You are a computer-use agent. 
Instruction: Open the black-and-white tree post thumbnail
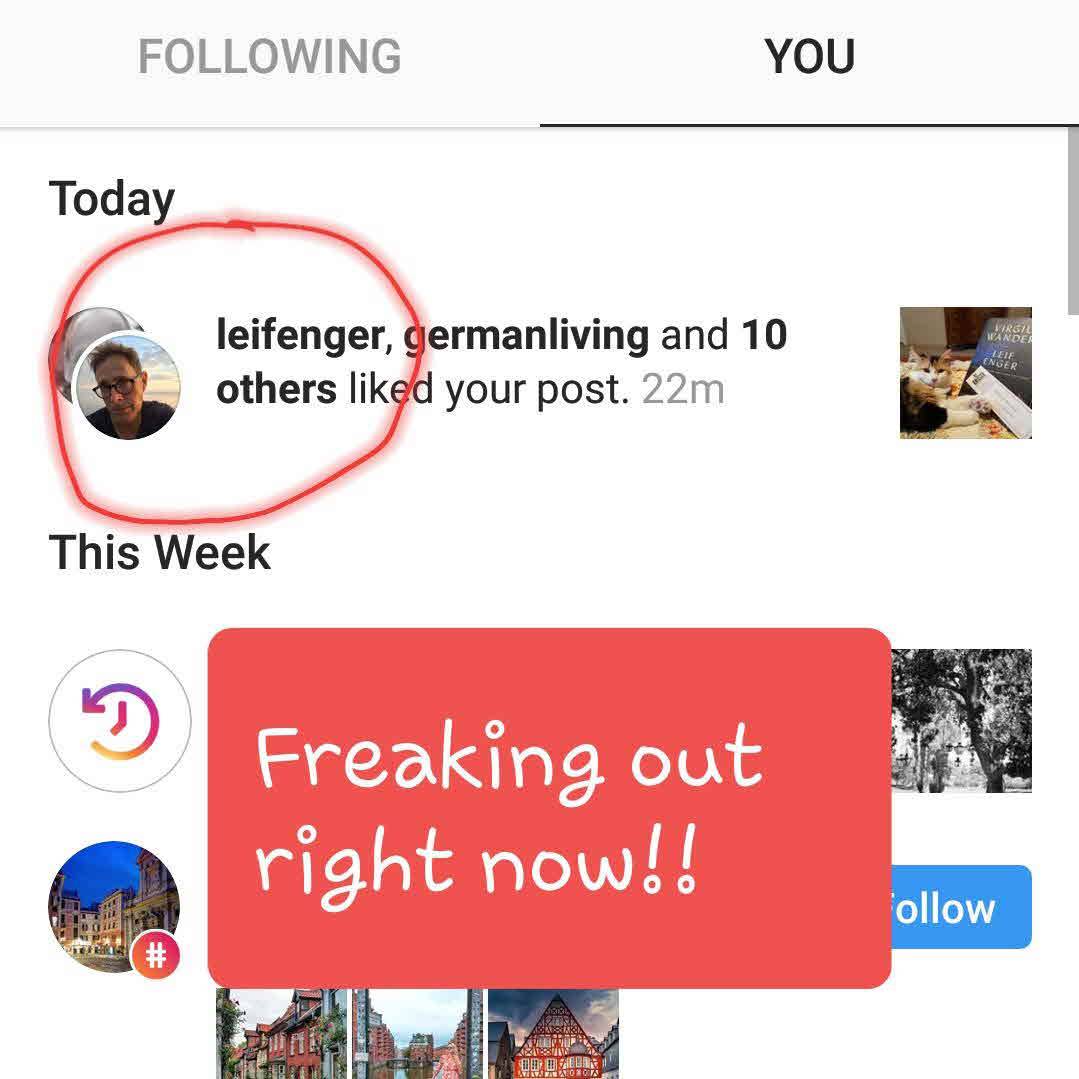(961, 720)
